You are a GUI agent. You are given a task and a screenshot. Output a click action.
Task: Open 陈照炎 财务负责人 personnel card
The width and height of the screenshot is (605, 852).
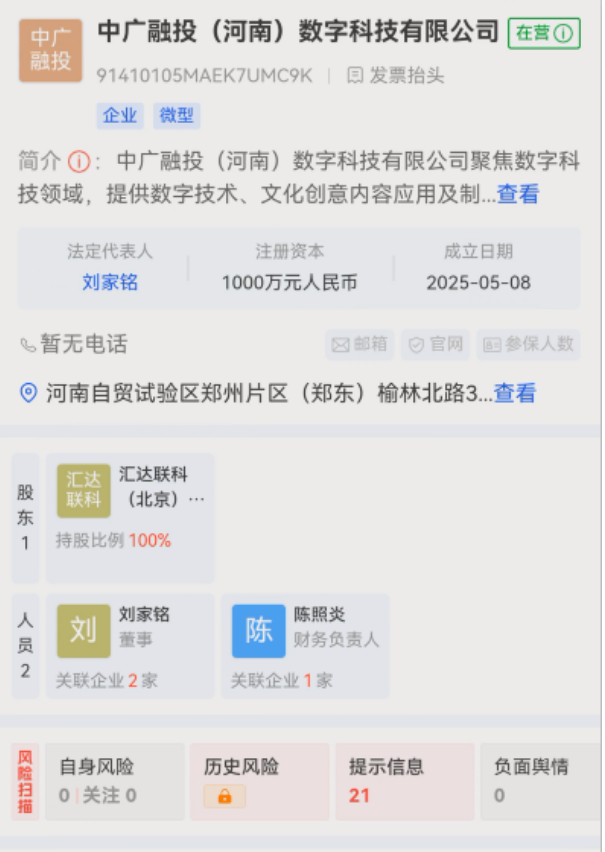(305, 645)
